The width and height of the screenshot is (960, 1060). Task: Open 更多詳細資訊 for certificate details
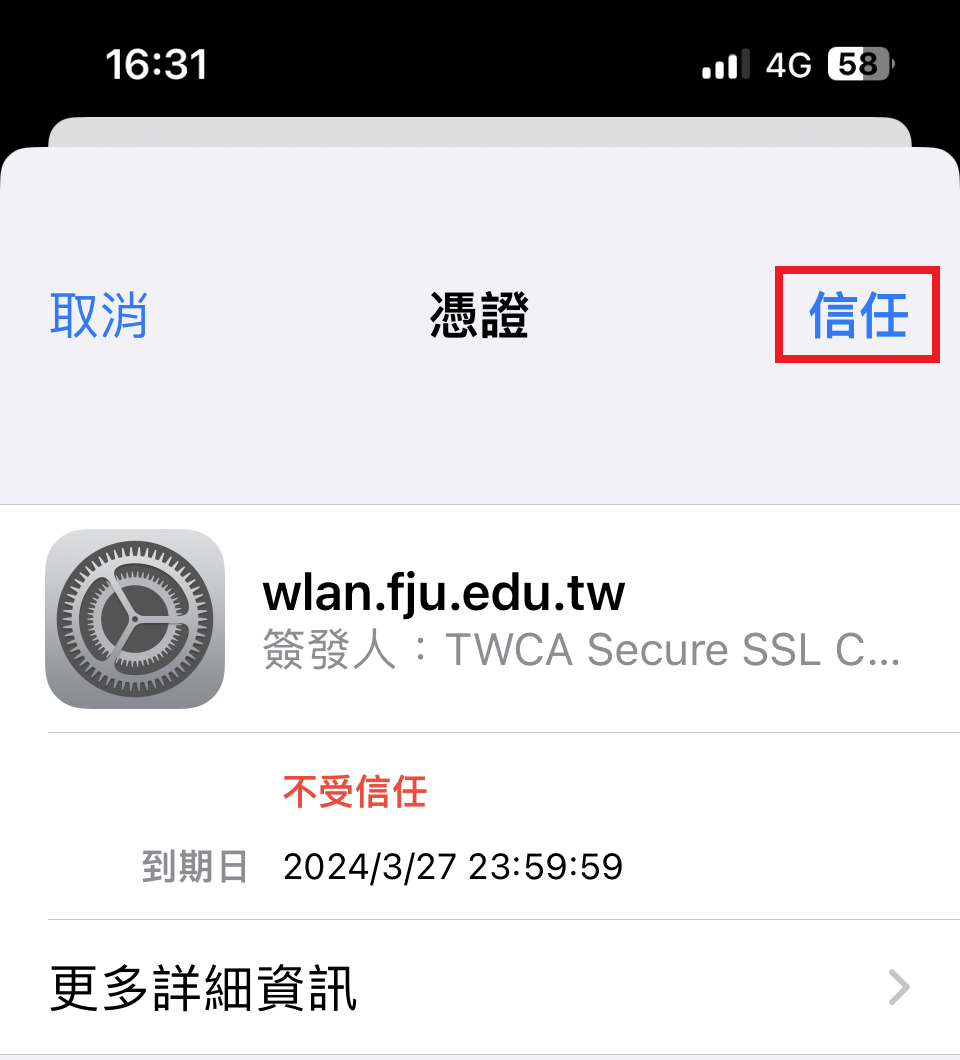[x=480, y=989]
